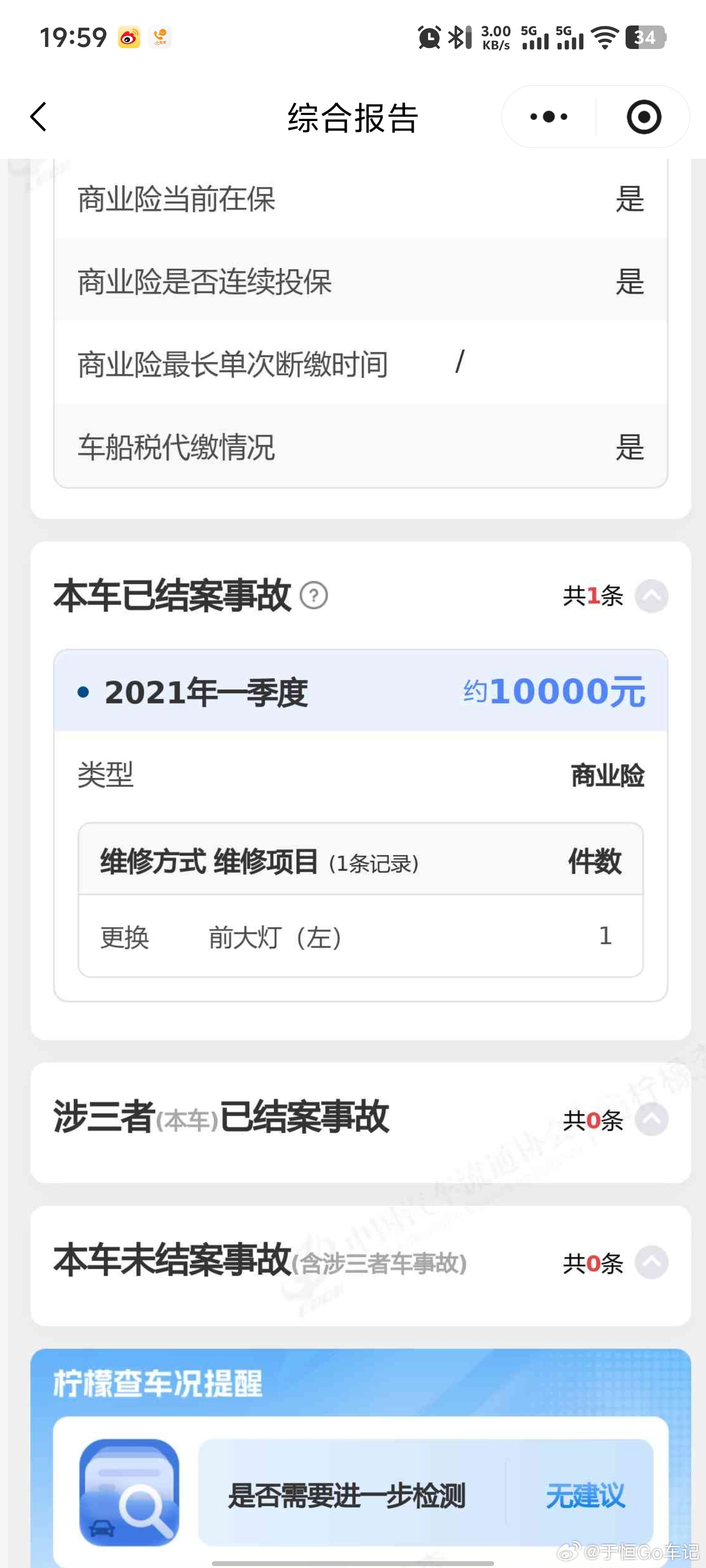Collapse the 涉三者已结案事故 section
Viewport: 706px width, 1568px height.
pyautogui.click(x=653, y=1120)
